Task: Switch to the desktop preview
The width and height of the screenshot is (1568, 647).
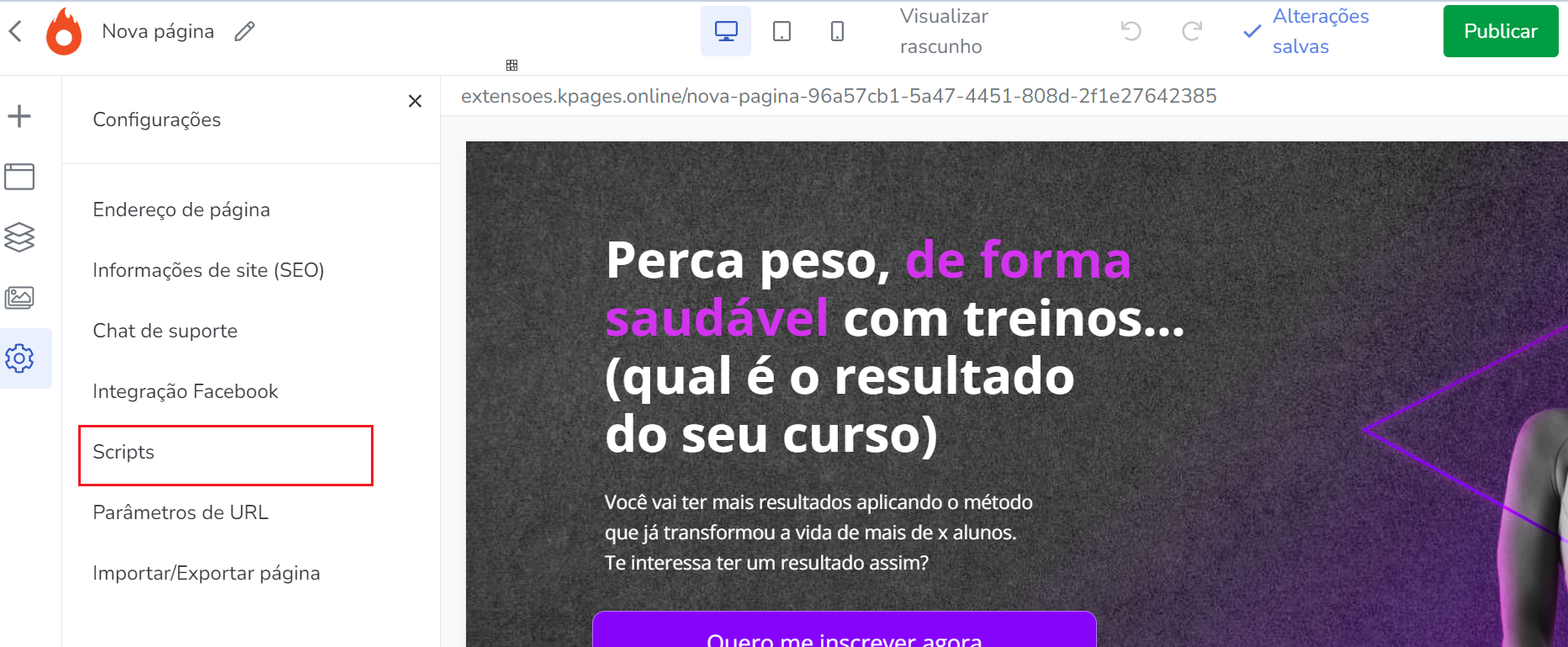Action: coord(726,32)
